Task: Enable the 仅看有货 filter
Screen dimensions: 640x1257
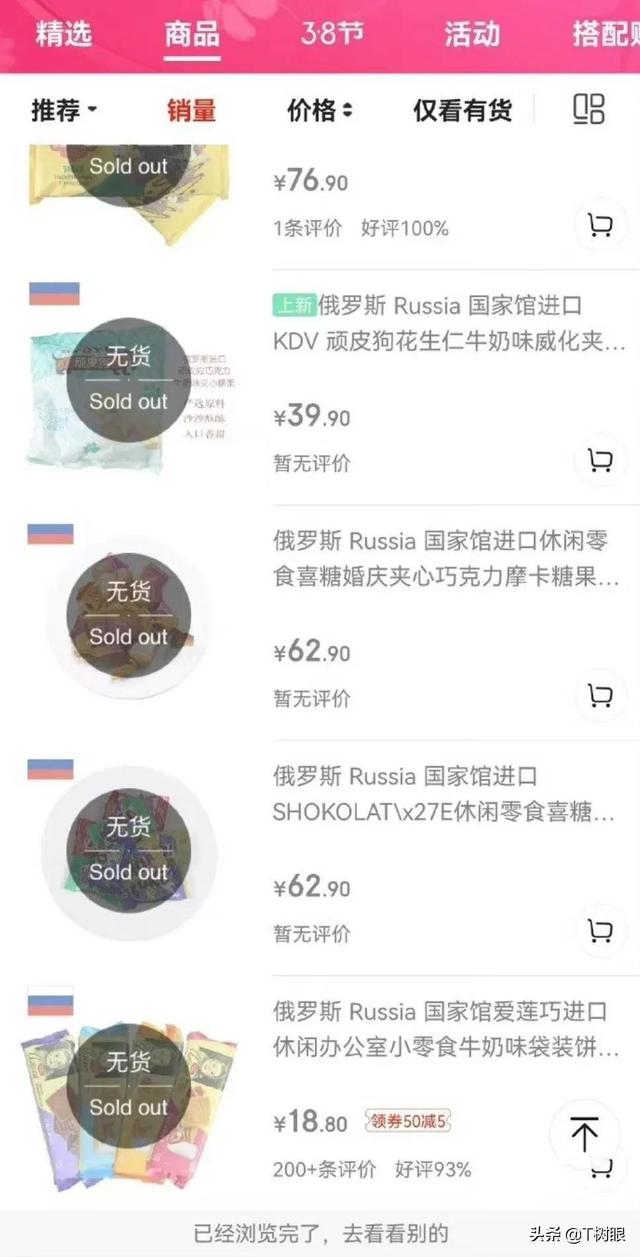Action: click(x=462, y=110)
